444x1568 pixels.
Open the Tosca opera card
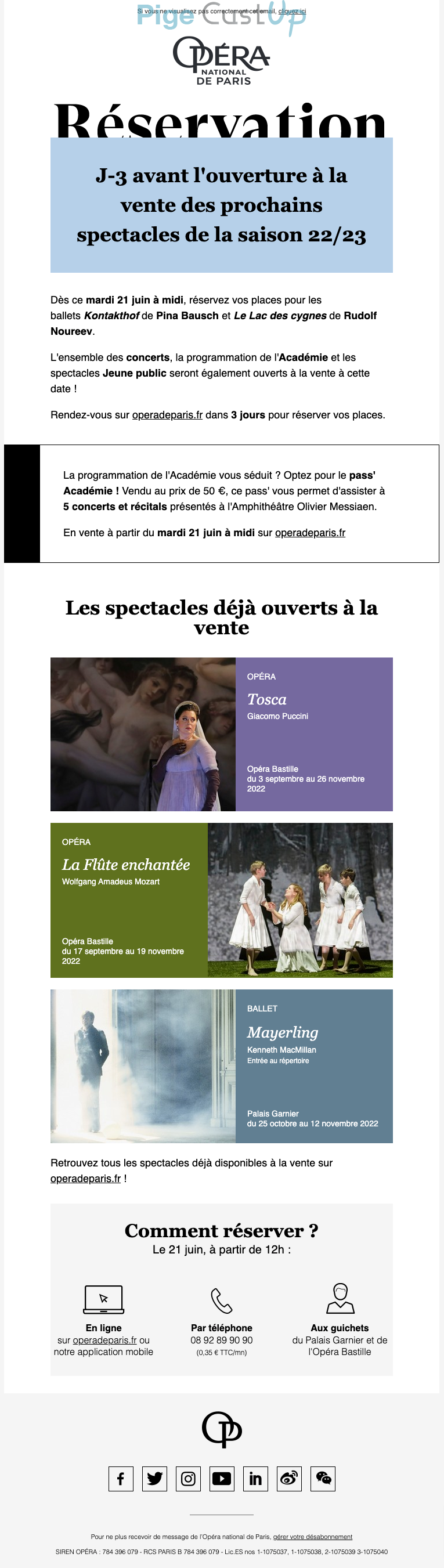[x=222, y=734]
